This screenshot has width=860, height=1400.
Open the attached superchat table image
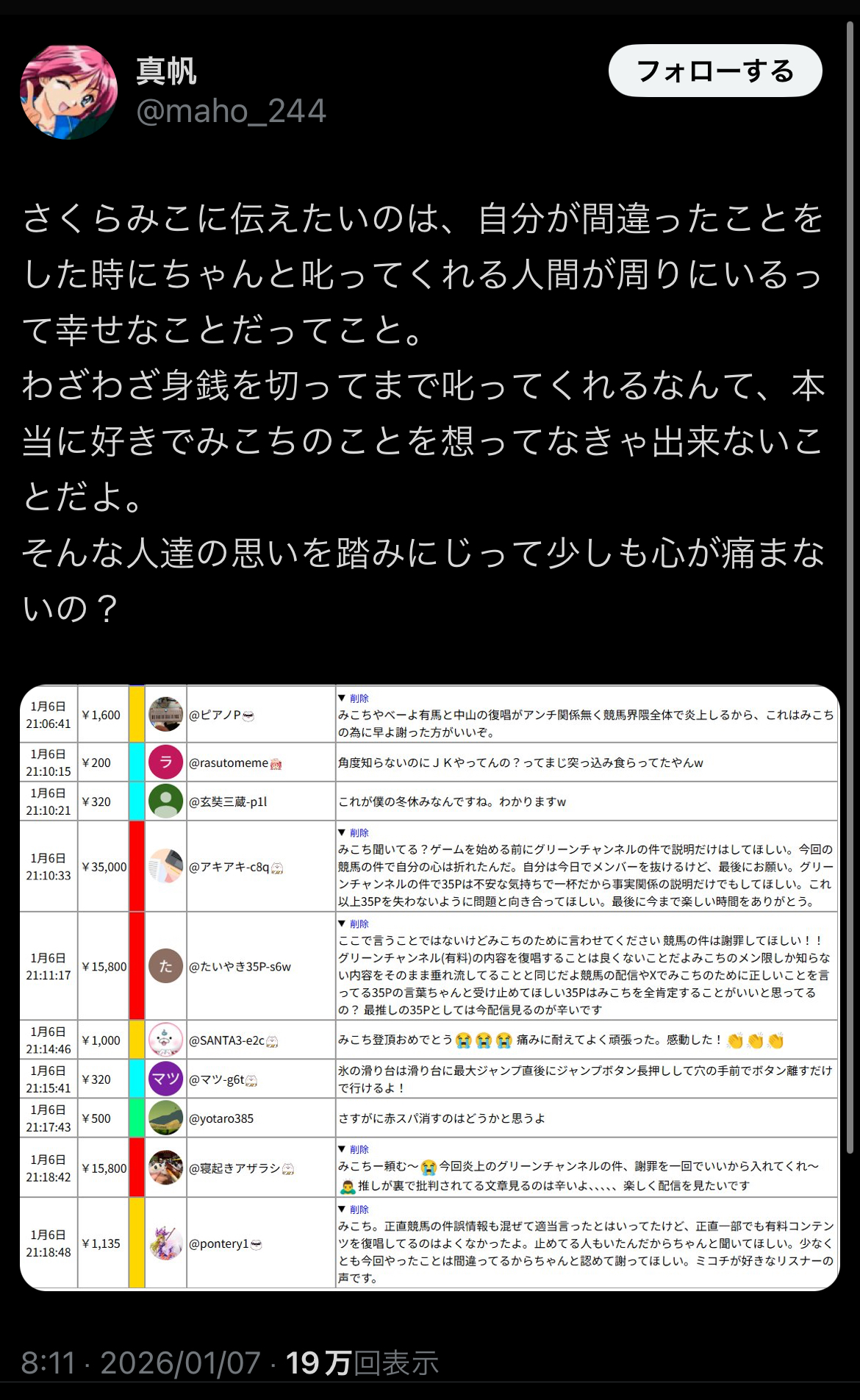click(x=430, y=988)
